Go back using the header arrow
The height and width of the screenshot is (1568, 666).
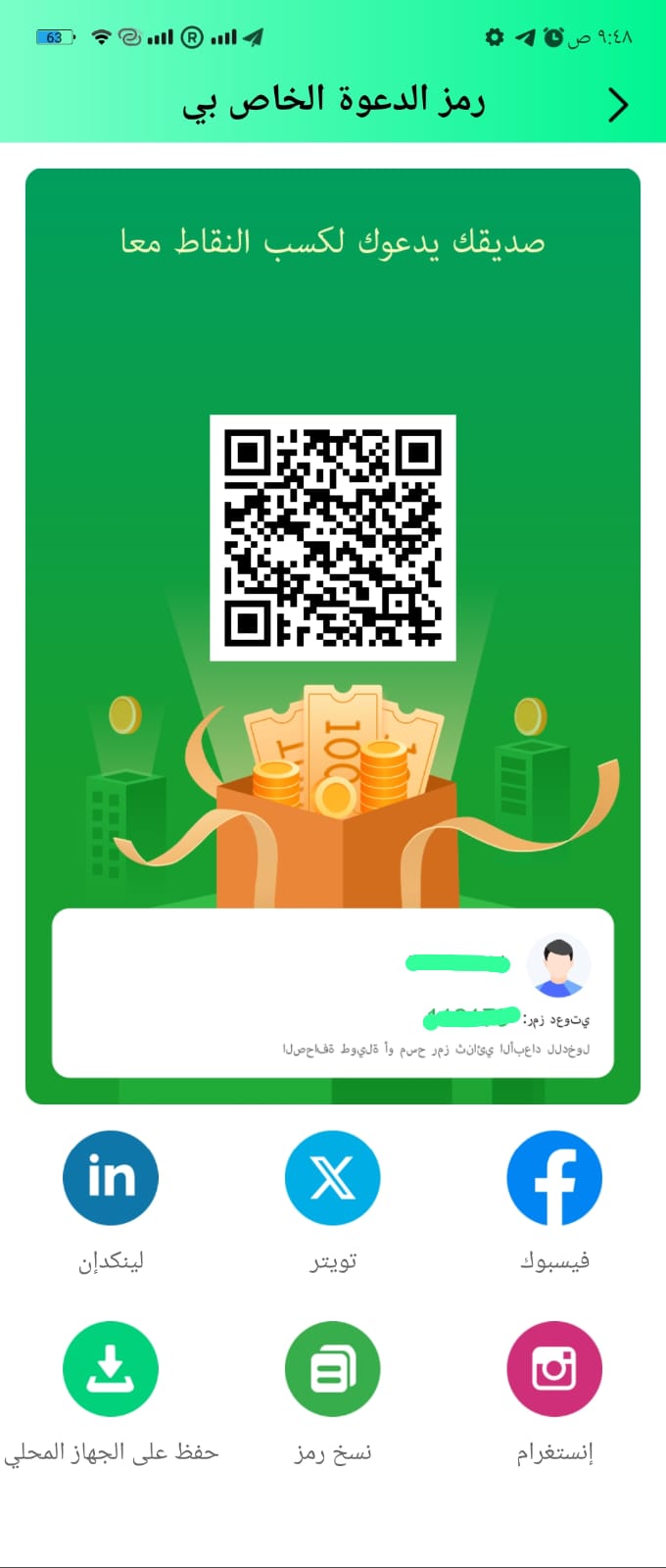tap(618, 104)
